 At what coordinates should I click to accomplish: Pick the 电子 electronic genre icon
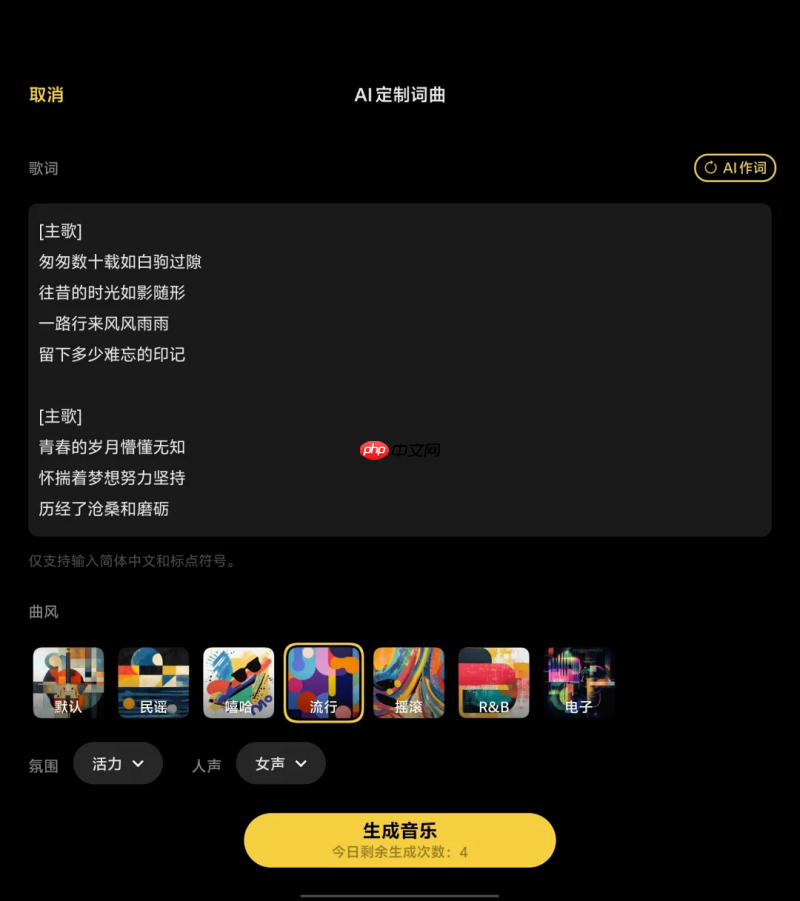(579, 683)
